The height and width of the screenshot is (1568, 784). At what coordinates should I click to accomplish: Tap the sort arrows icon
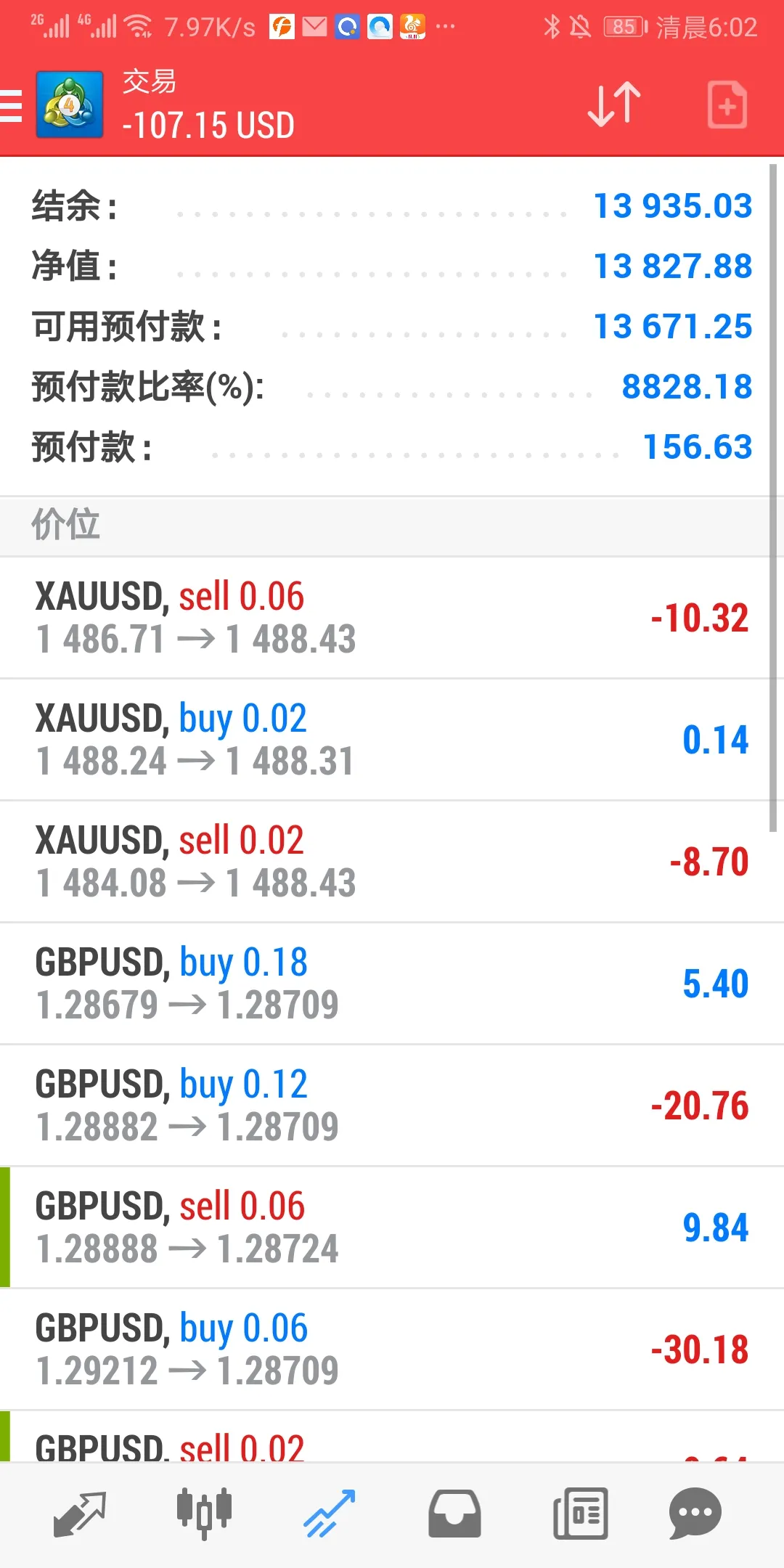point(614,105)
